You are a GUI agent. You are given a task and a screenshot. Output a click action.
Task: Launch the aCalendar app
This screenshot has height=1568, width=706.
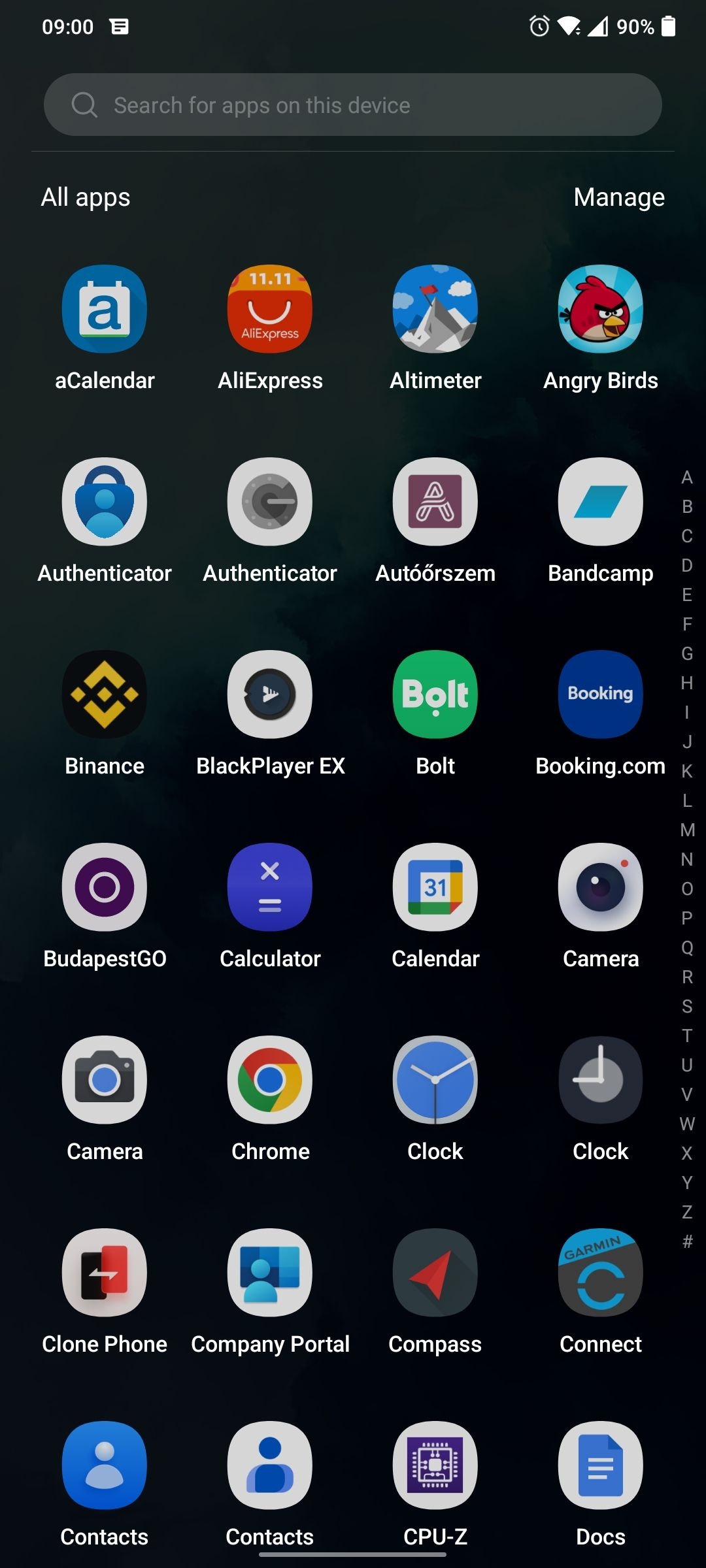(x=105, y=309)
